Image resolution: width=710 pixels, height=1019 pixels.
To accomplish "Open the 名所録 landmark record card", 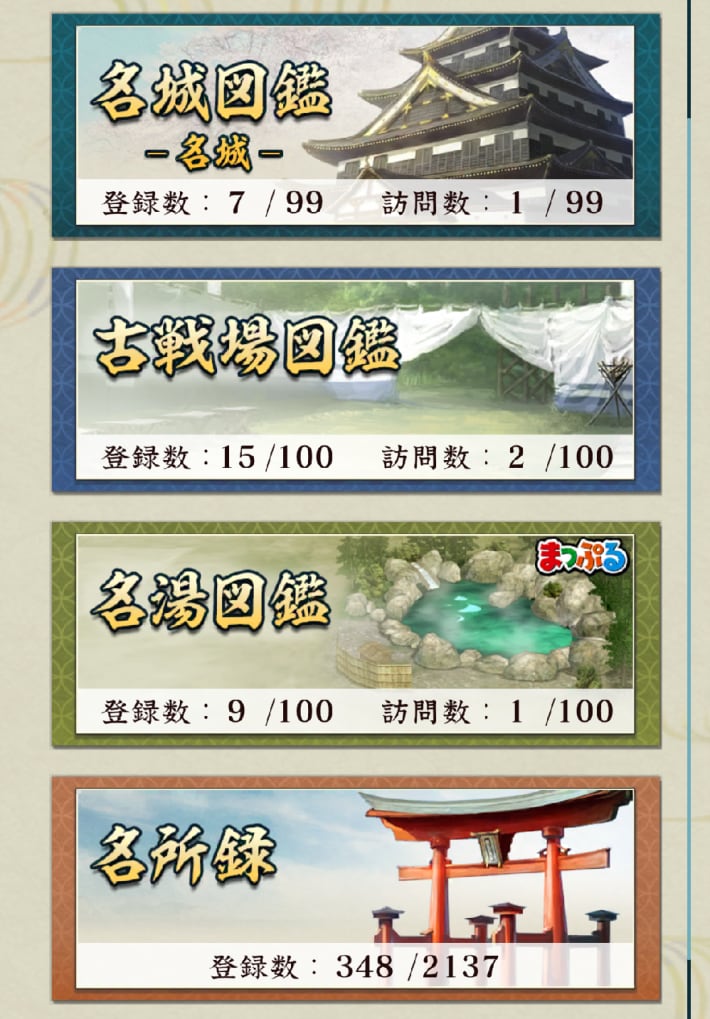I will (355, 888).
